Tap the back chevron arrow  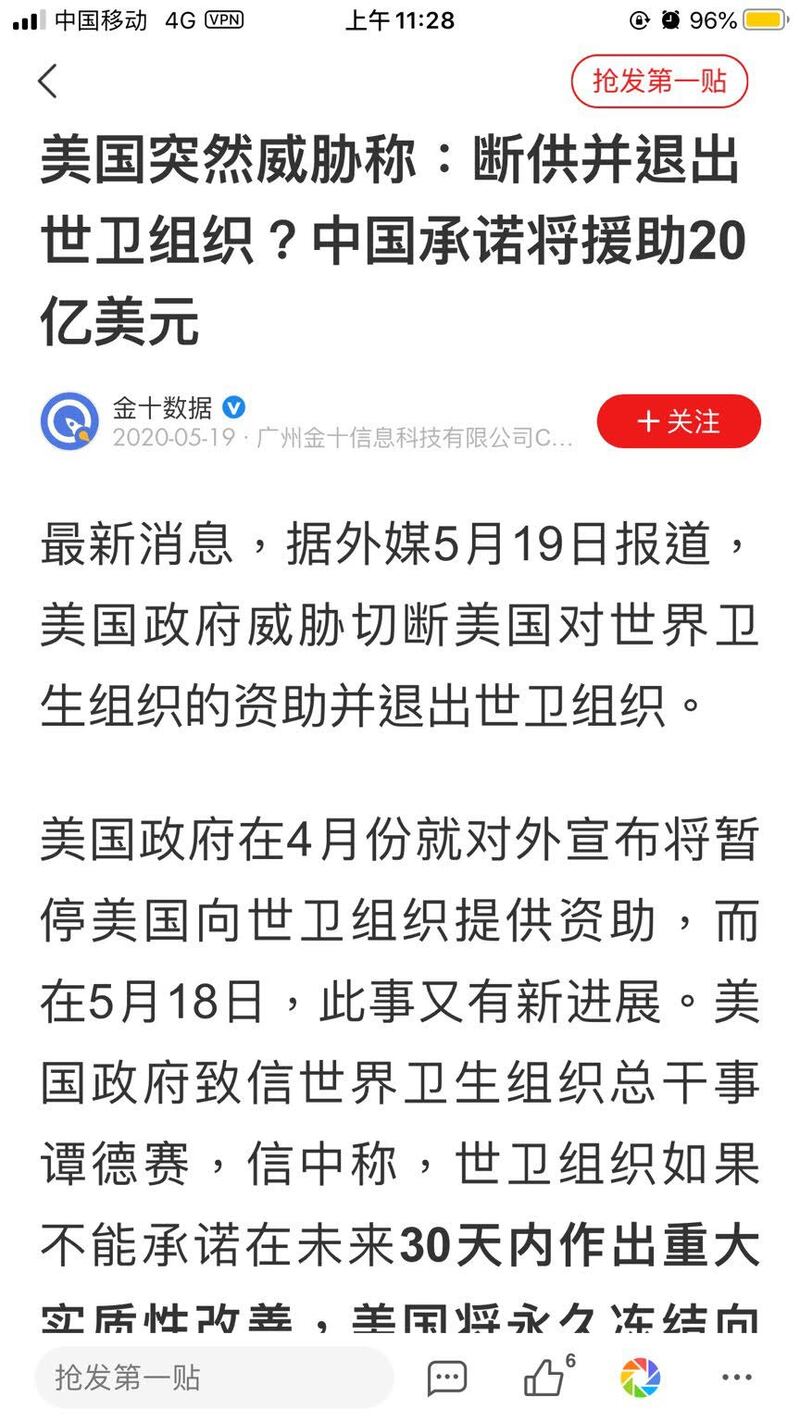coord(47,82)
